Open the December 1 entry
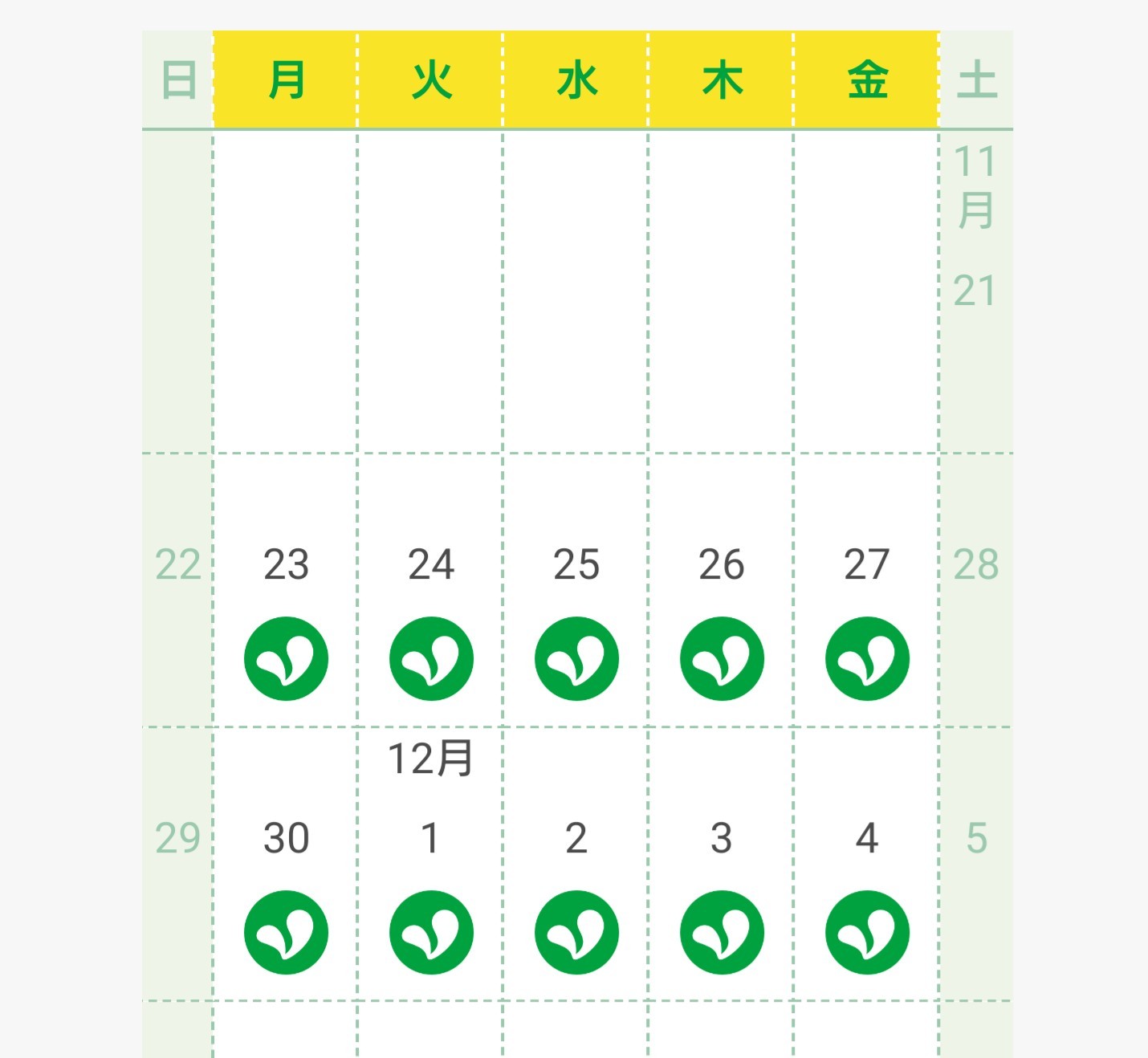This screenshot has width=1148, height=1058. point(431,932)
